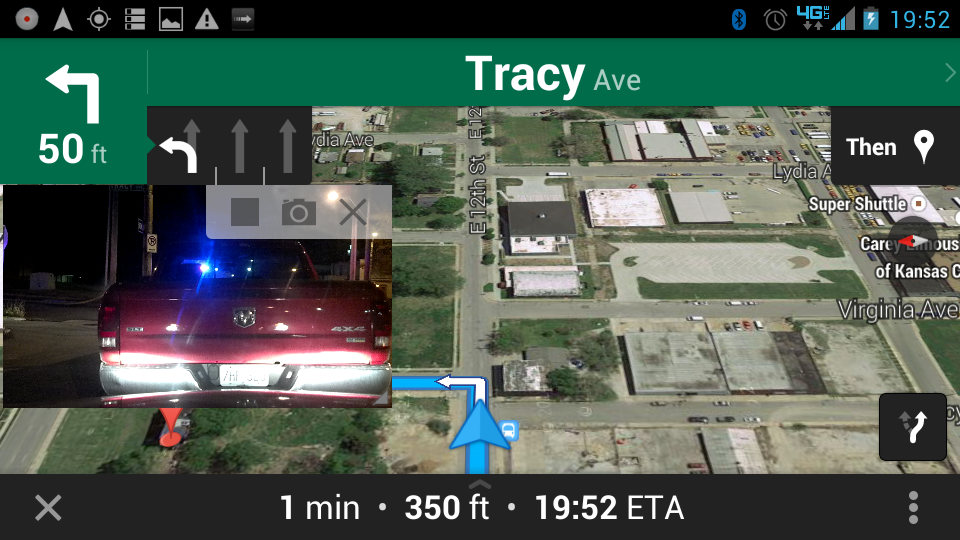Close navigation with the bottom X
Image resolution: width=960 pixels, height=540 pixels.
(x=47, y=507)
